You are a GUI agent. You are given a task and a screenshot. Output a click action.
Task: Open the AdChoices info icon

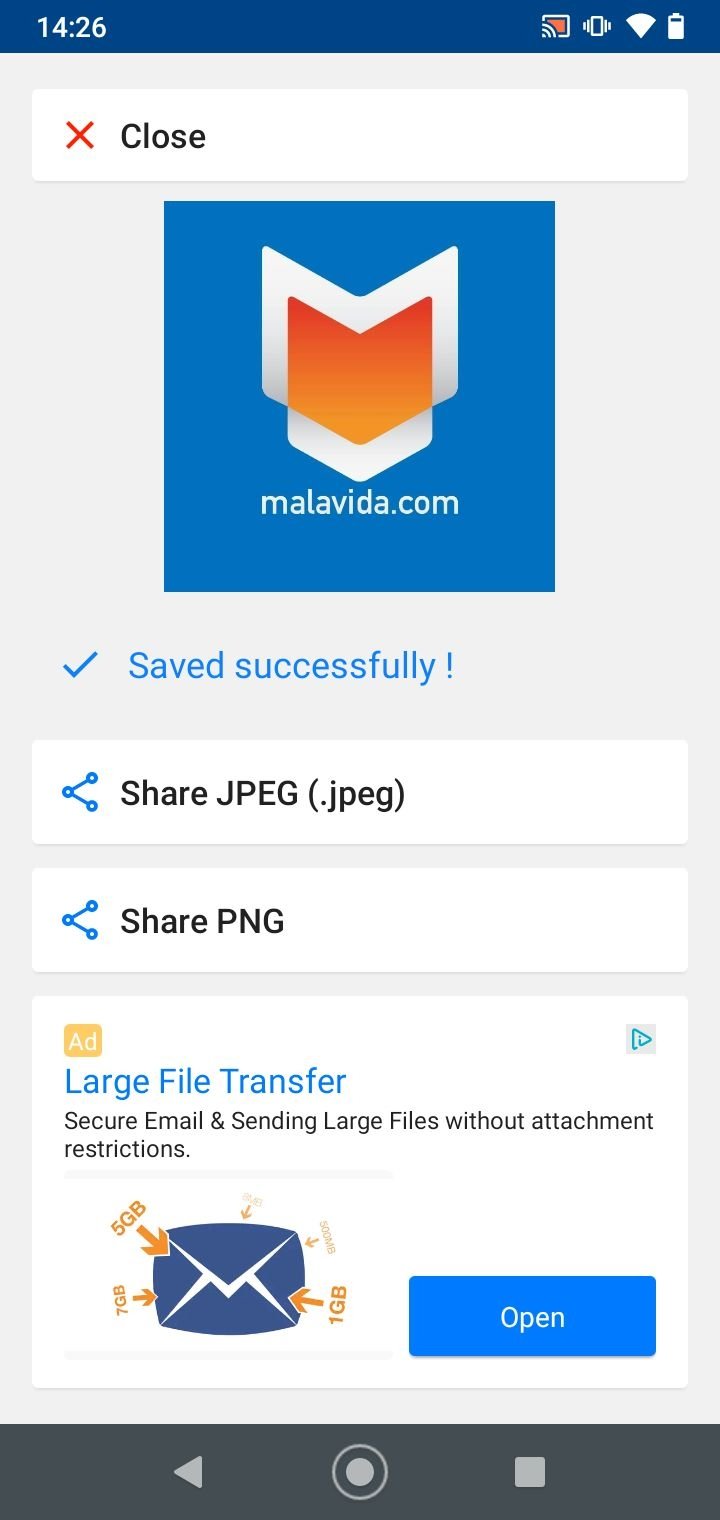pos(641,1040)
